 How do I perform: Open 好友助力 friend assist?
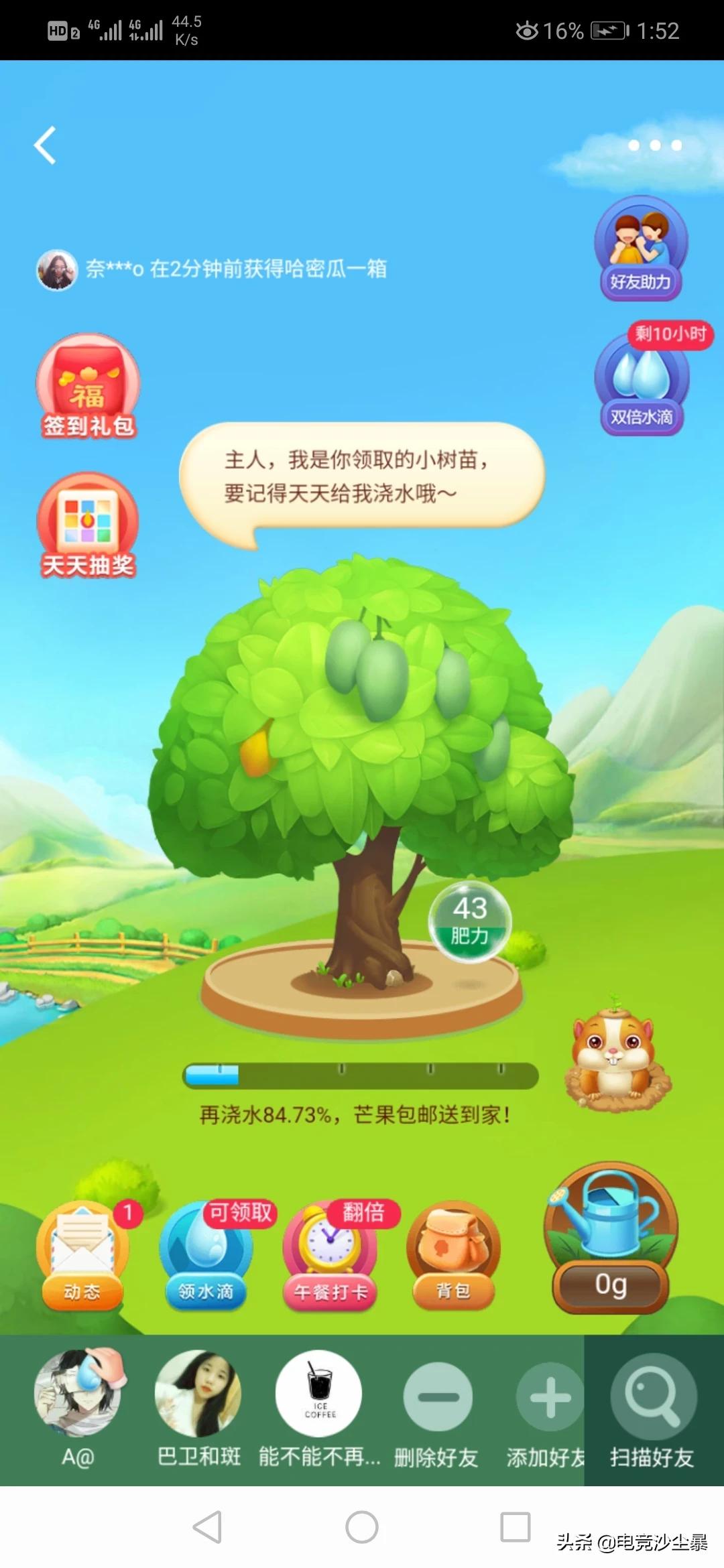(x=641, y=249)
